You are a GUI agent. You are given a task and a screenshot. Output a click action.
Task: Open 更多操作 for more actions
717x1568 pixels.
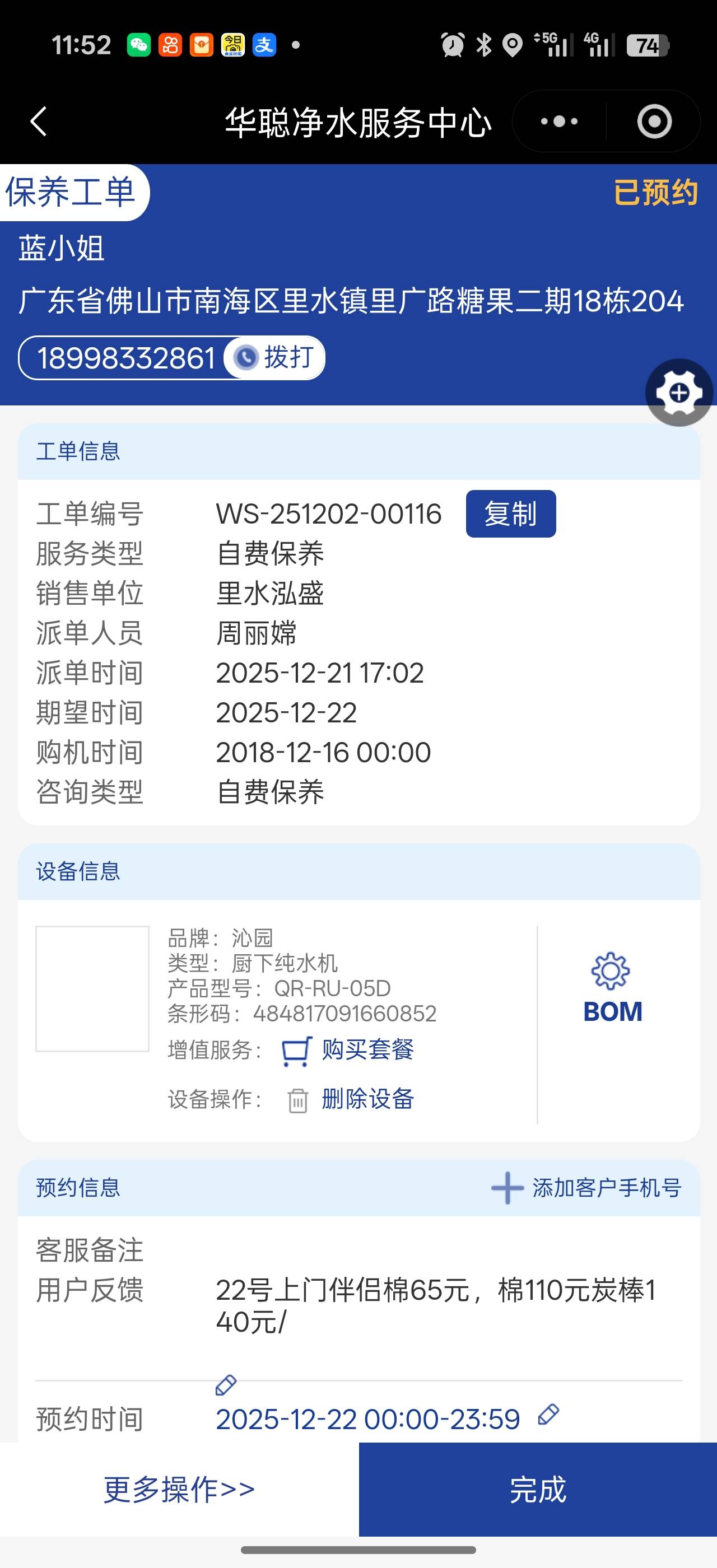[179, 1490]
